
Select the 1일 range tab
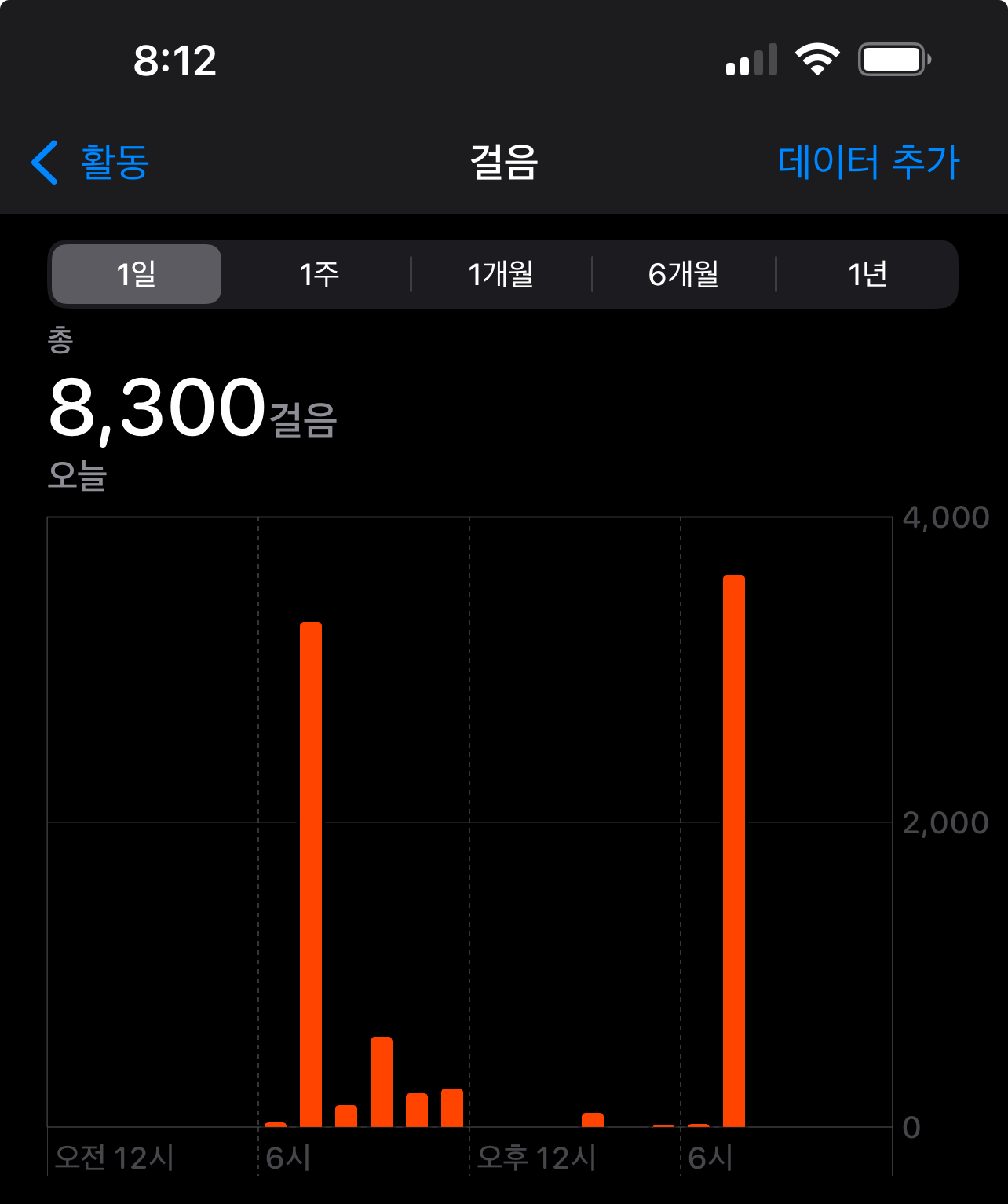click(x=137, y=274)
